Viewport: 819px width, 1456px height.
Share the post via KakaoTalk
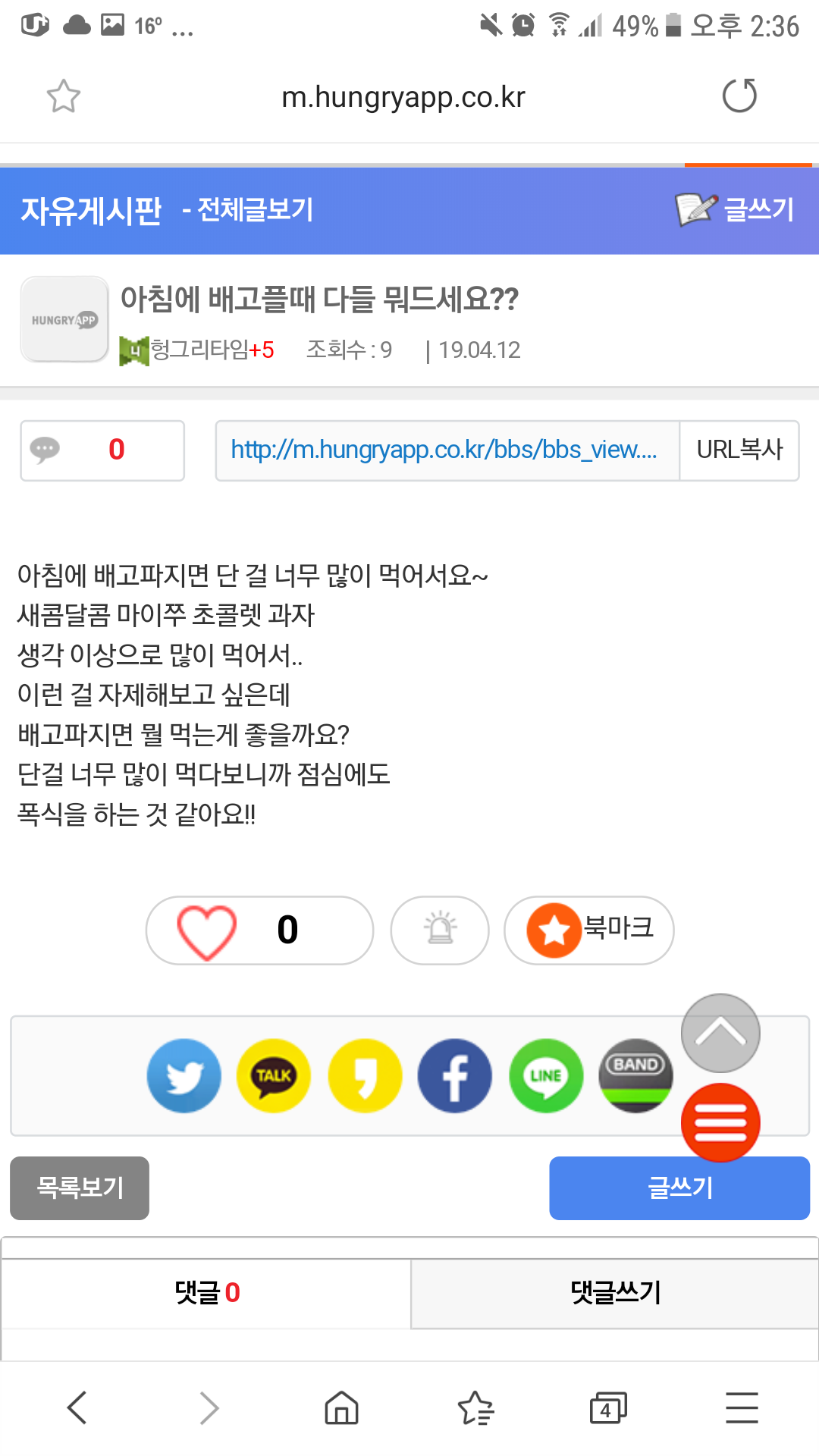point(274,1075)
